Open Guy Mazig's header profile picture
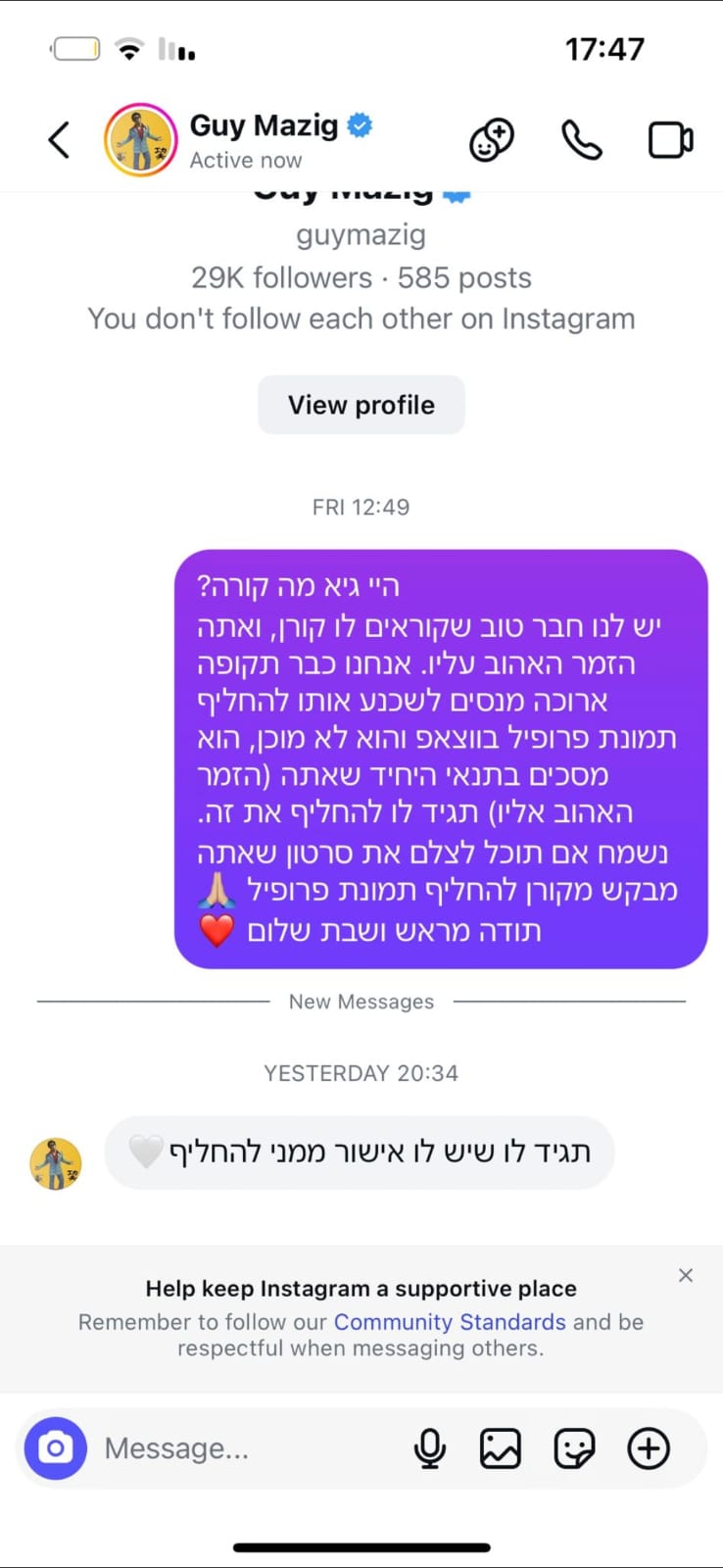 140,139
